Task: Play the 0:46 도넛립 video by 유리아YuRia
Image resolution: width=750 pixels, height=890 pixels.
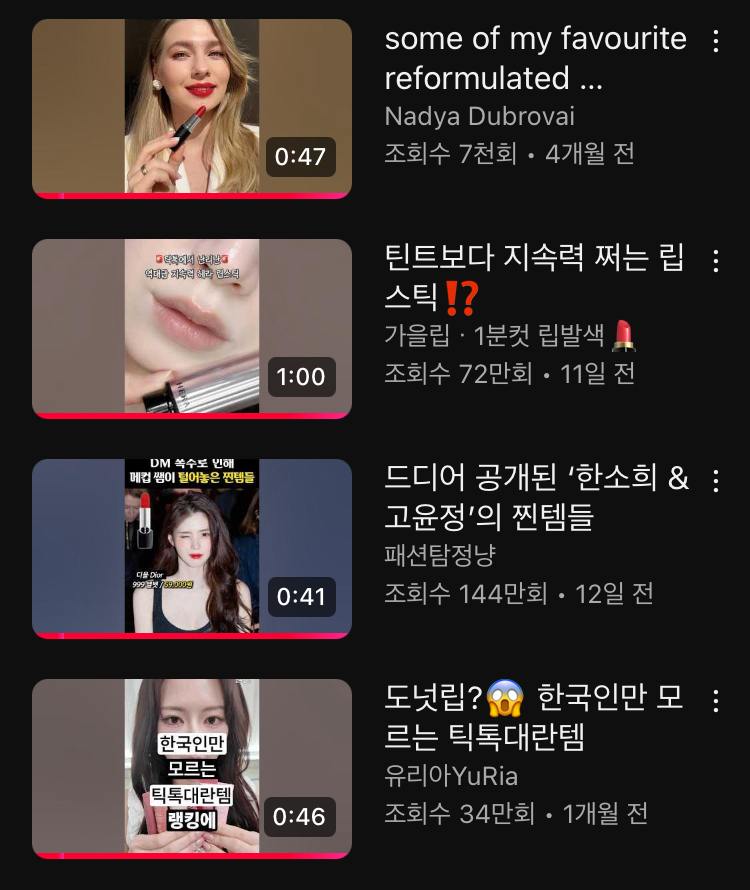Action: (192, 768)
